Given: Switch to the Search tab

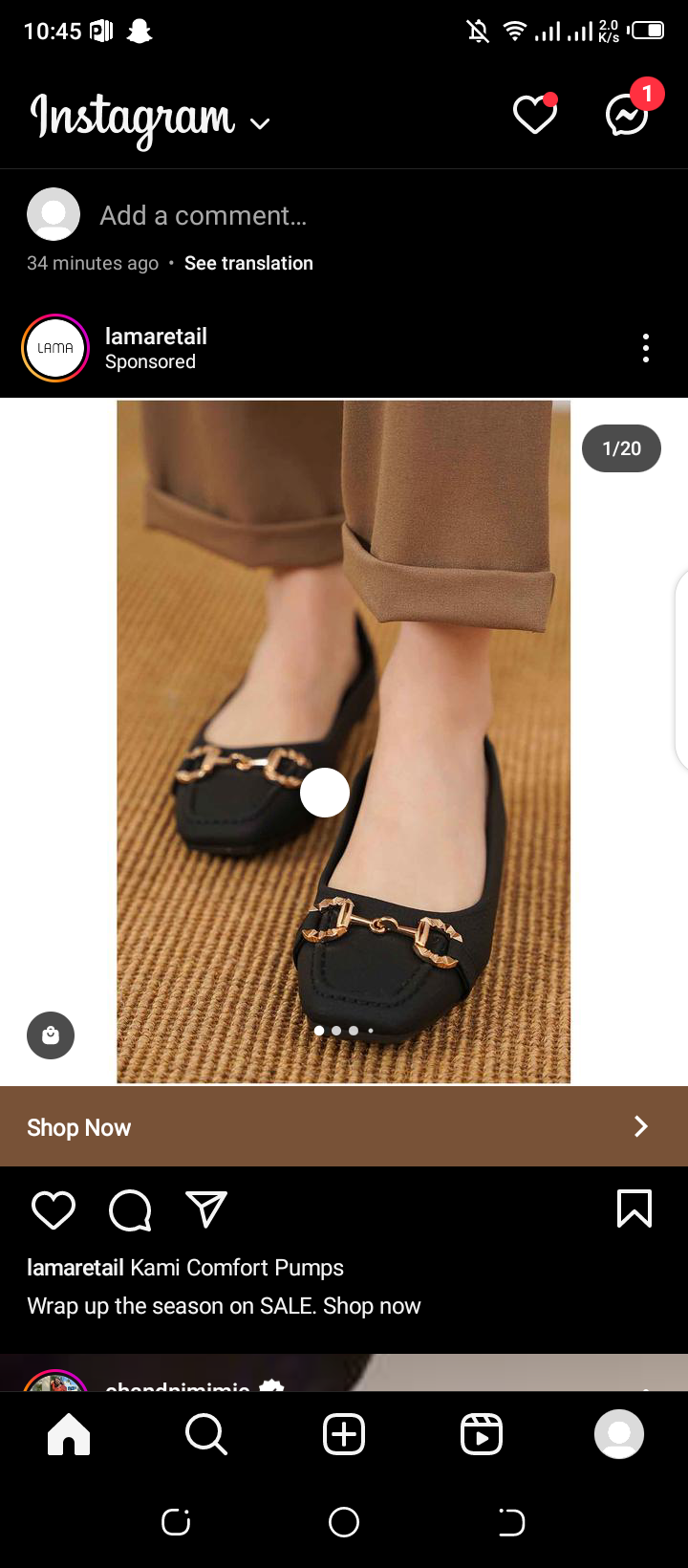Looking at the screenshot, I should click(x=206, y=1434).
